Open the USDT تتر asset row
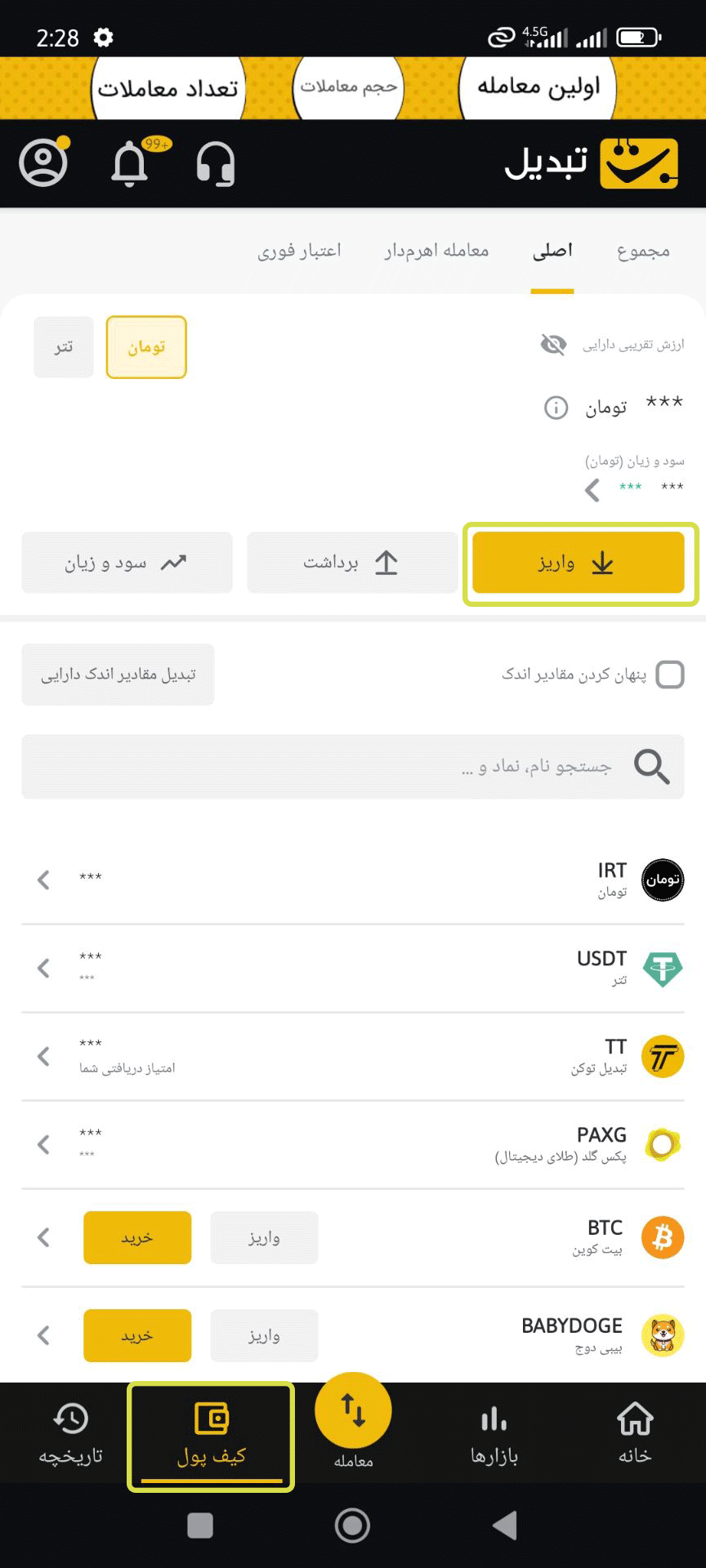The image size is (706, 1568). click(x=353, y=969)
